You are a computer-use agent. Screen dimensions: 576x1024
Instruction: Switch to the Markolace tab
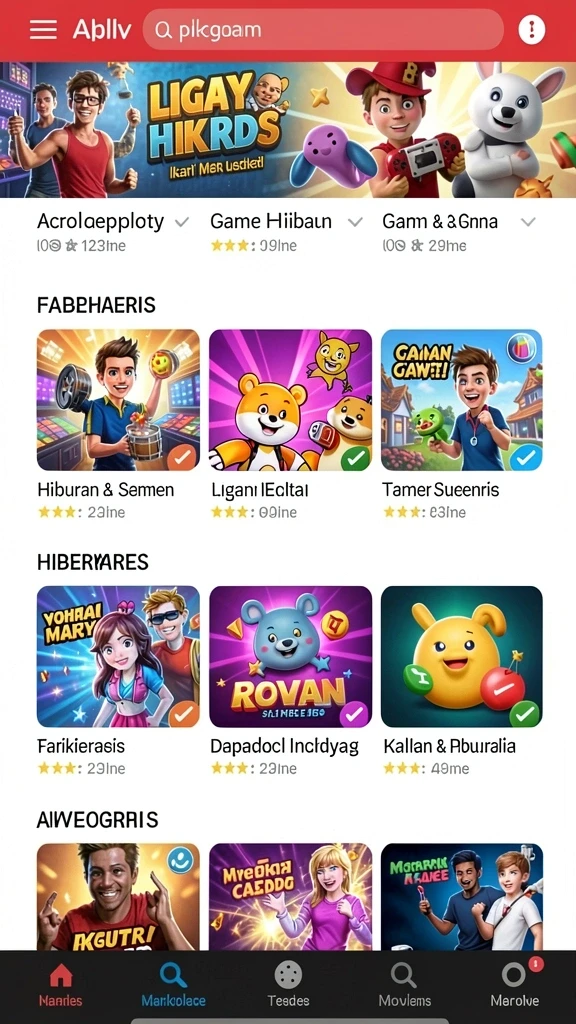point(173,986)
